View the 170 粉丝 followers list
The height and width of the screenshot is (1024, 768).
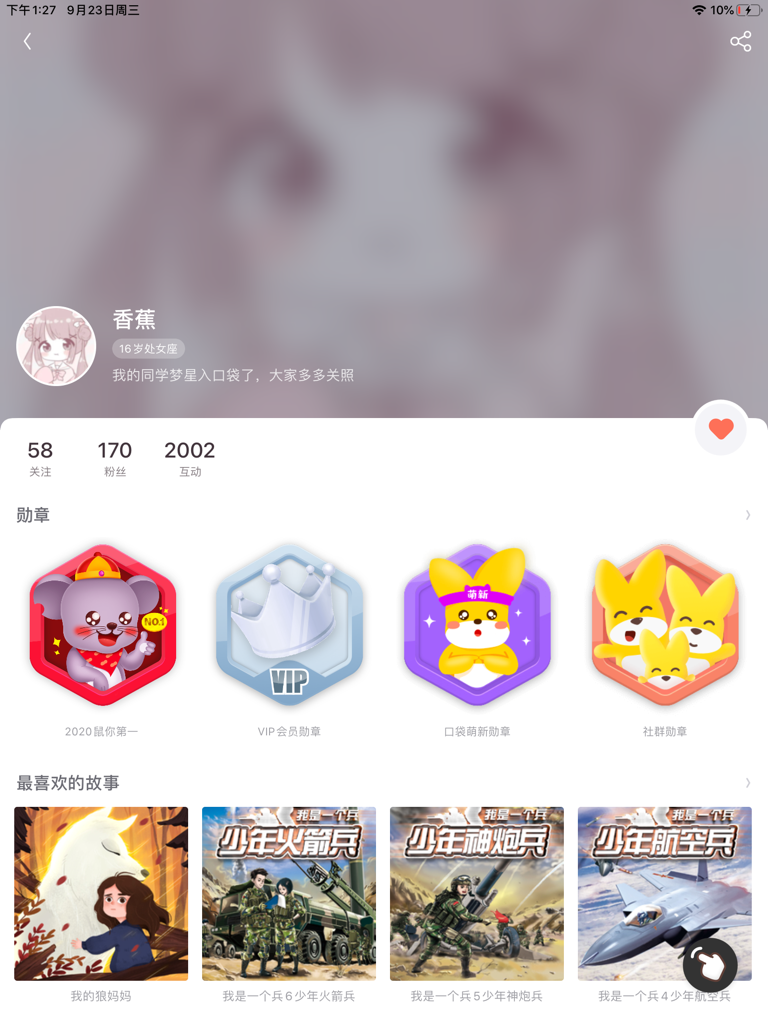click(115, 458)
